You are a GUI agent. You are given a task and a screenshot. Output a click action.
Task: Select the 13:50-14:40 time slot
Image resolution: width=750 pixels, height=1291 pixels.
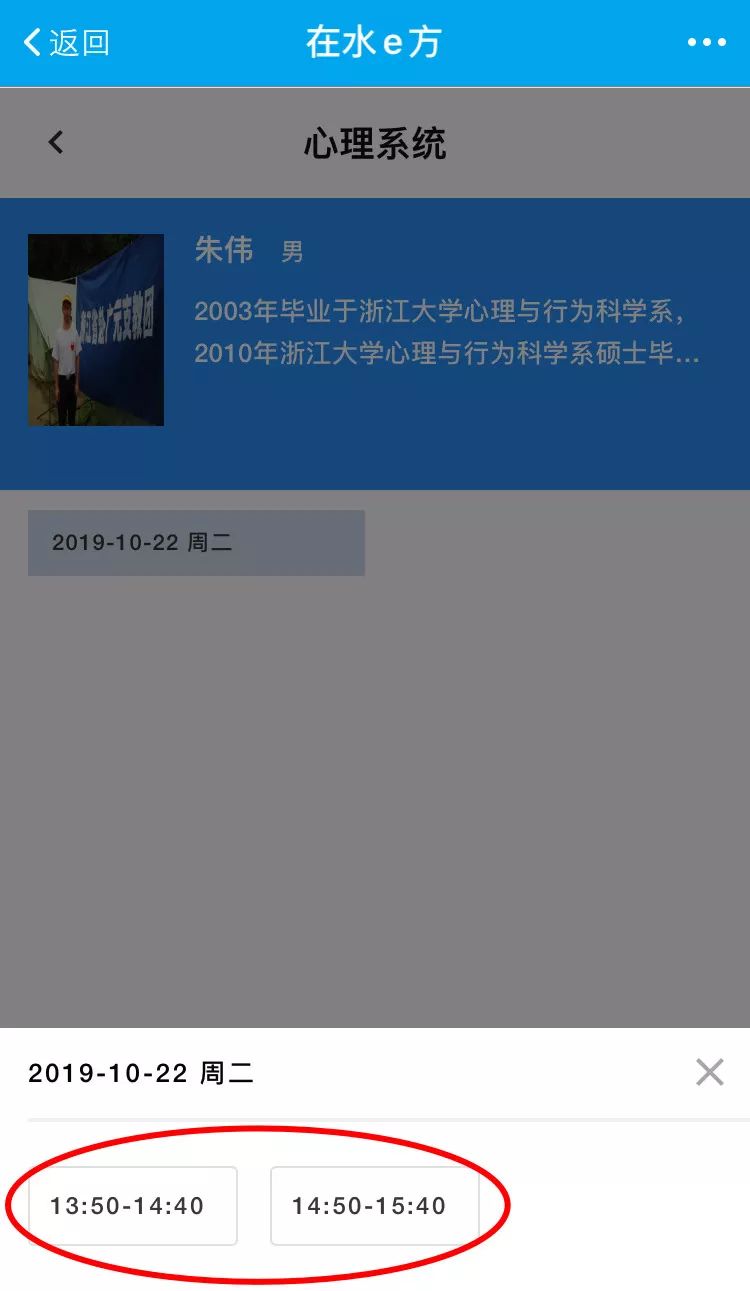click(132, 1206)
